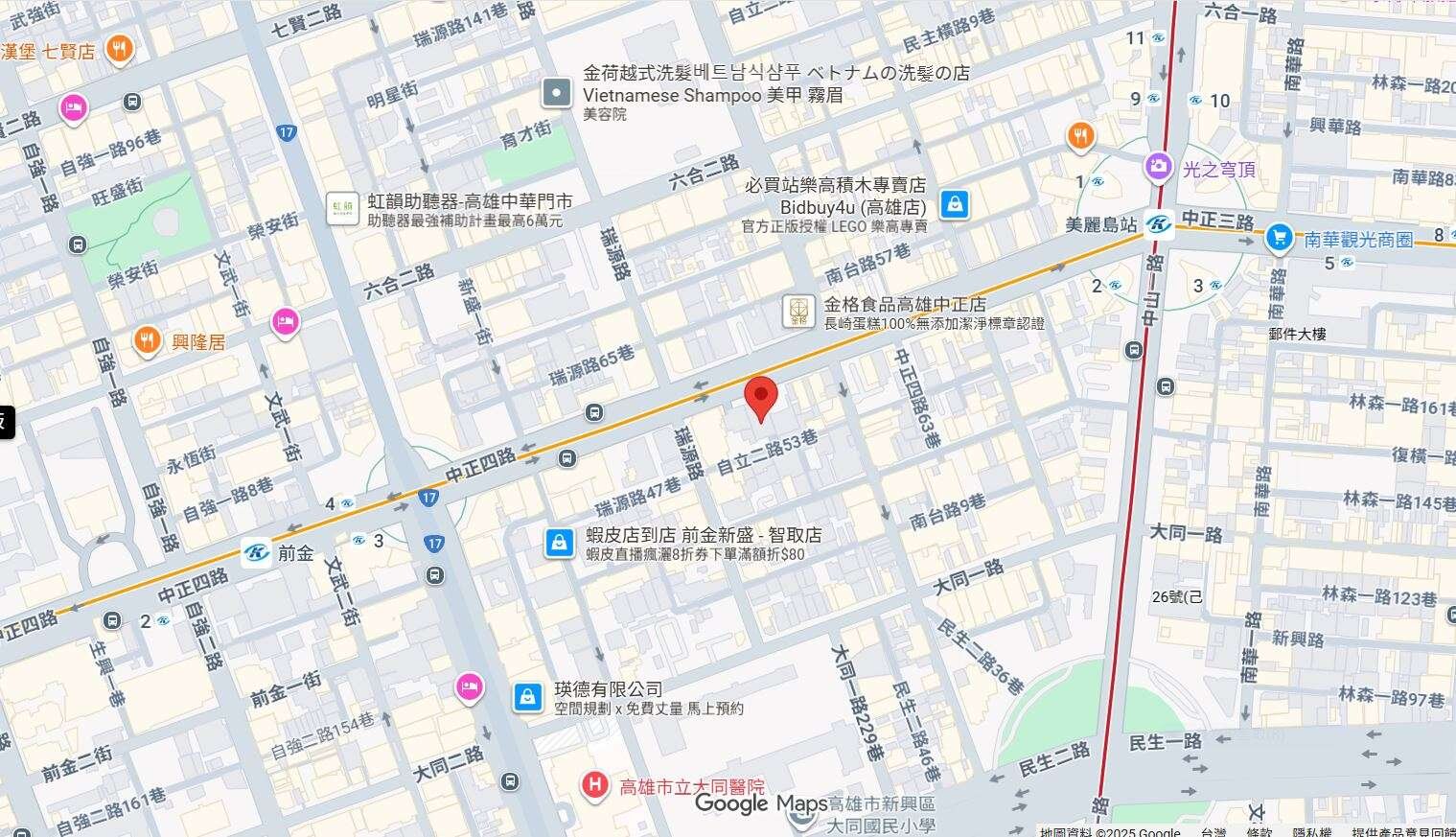Viewport: 1456px width, 837px height.
Task: Open 興隆居 restaurant marker
Action: point(147,339)
